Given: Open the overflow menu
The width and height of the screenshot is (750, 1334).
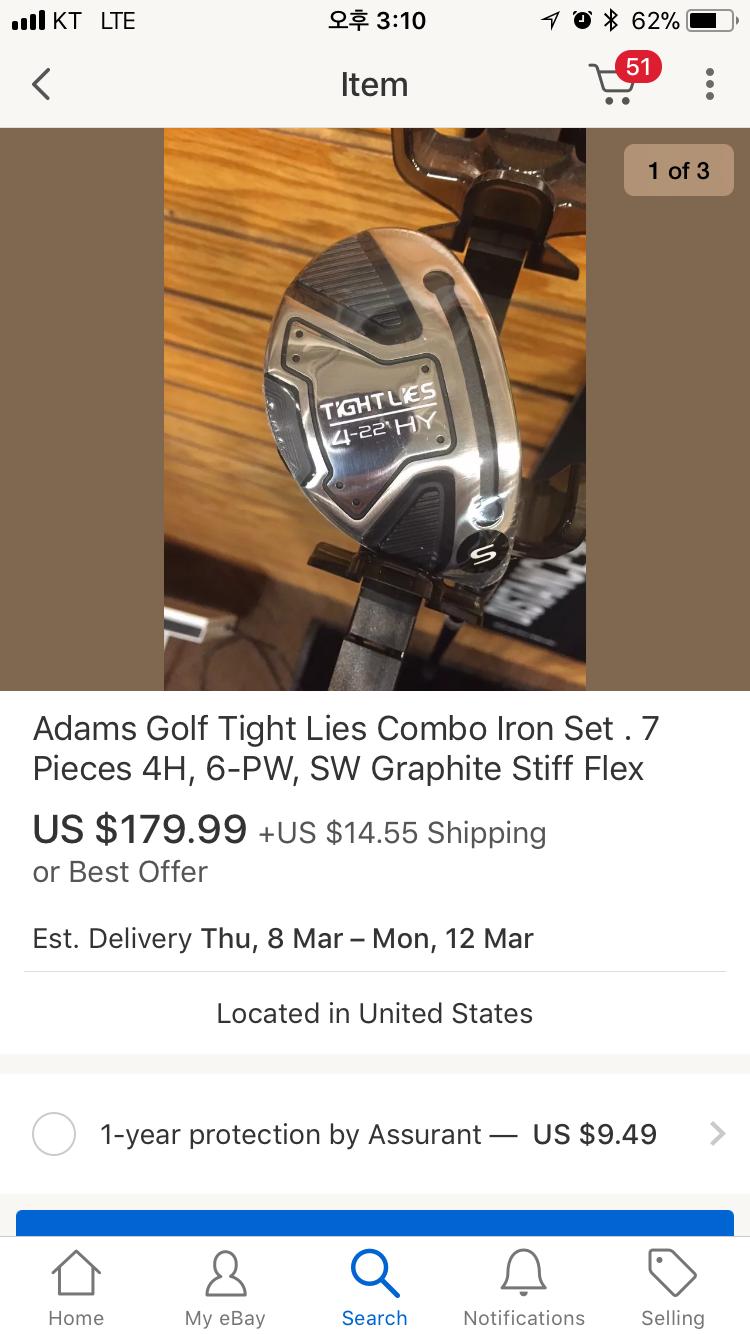Looking at the screenshot, I should tap(709, 85).
